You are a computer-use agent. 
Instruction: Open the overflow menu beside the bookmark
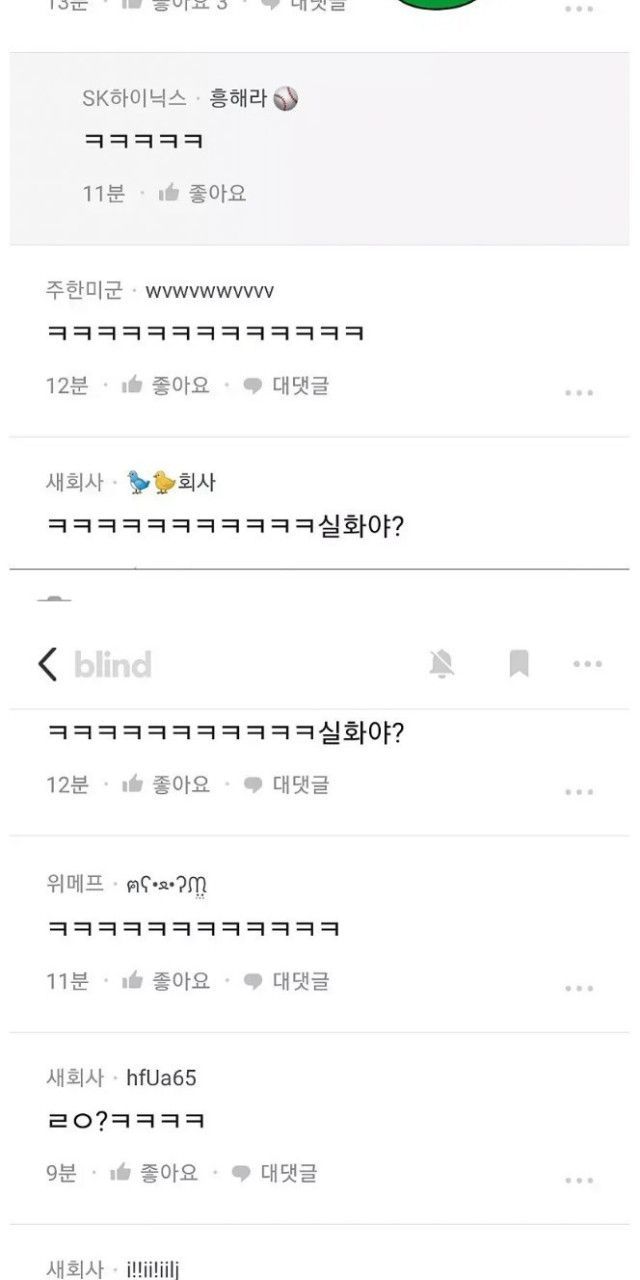pos(588,664)
